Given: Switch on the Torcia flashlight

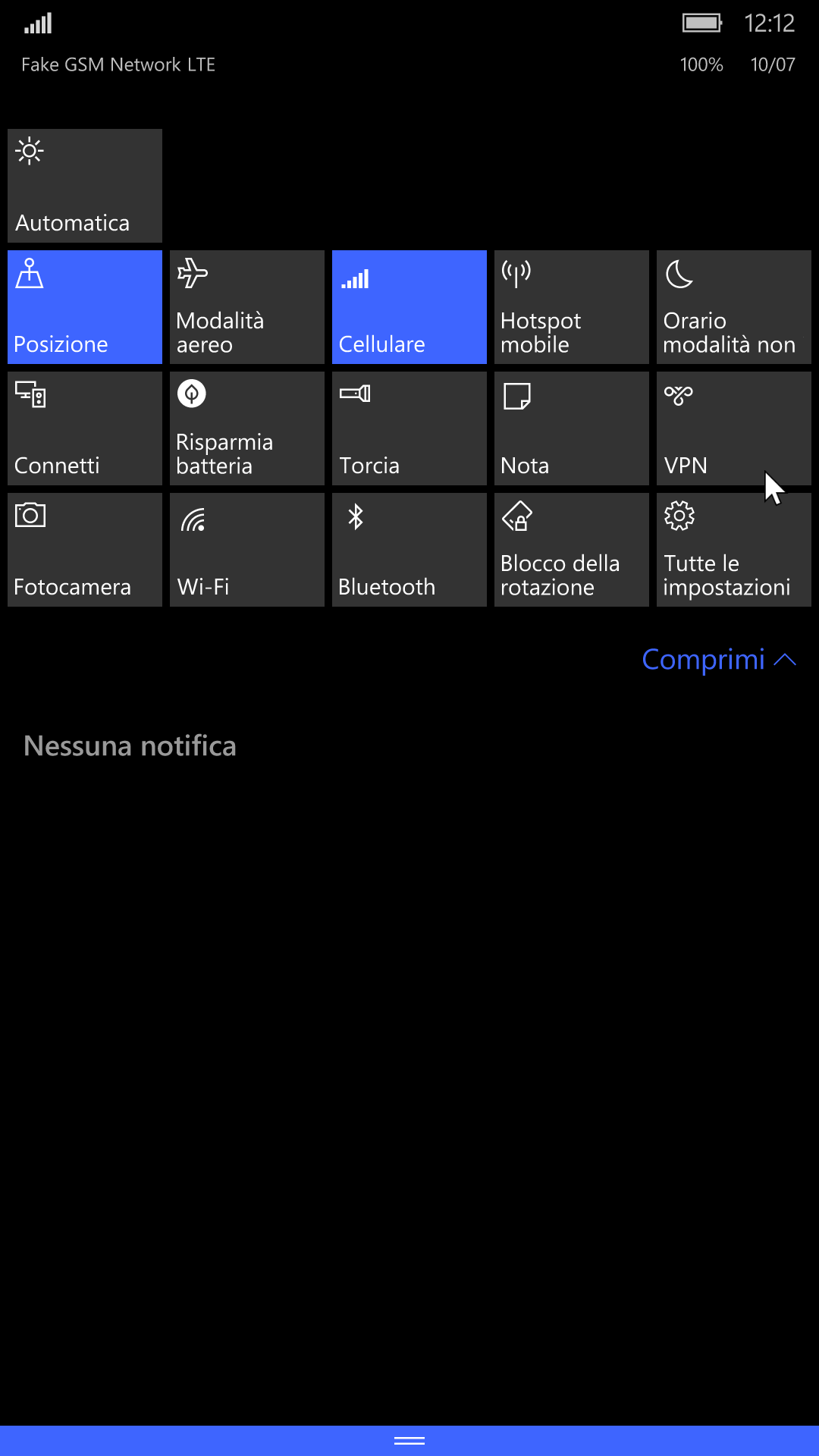Looking at the screenshot, I should click(409, 428).
